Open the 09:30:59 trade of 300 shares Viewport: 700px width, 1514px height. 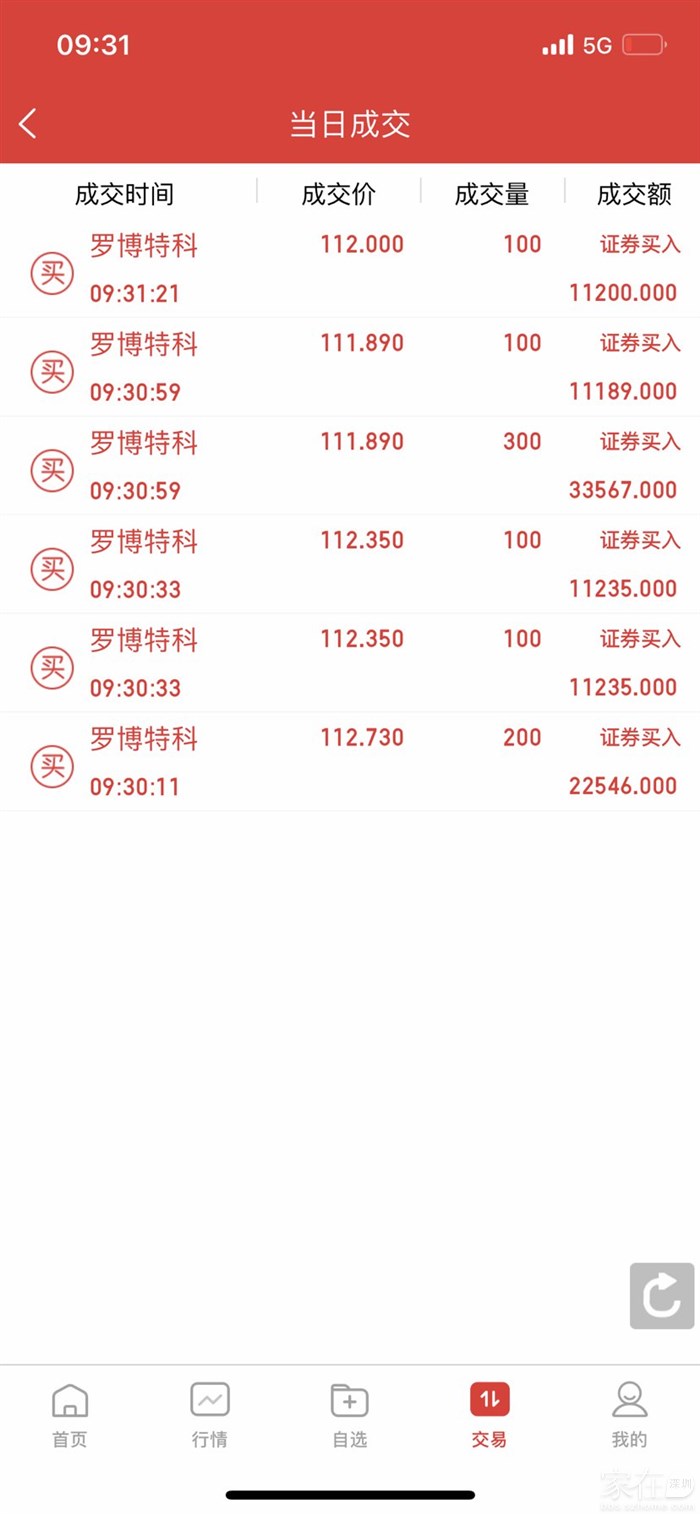pos(350,466)
